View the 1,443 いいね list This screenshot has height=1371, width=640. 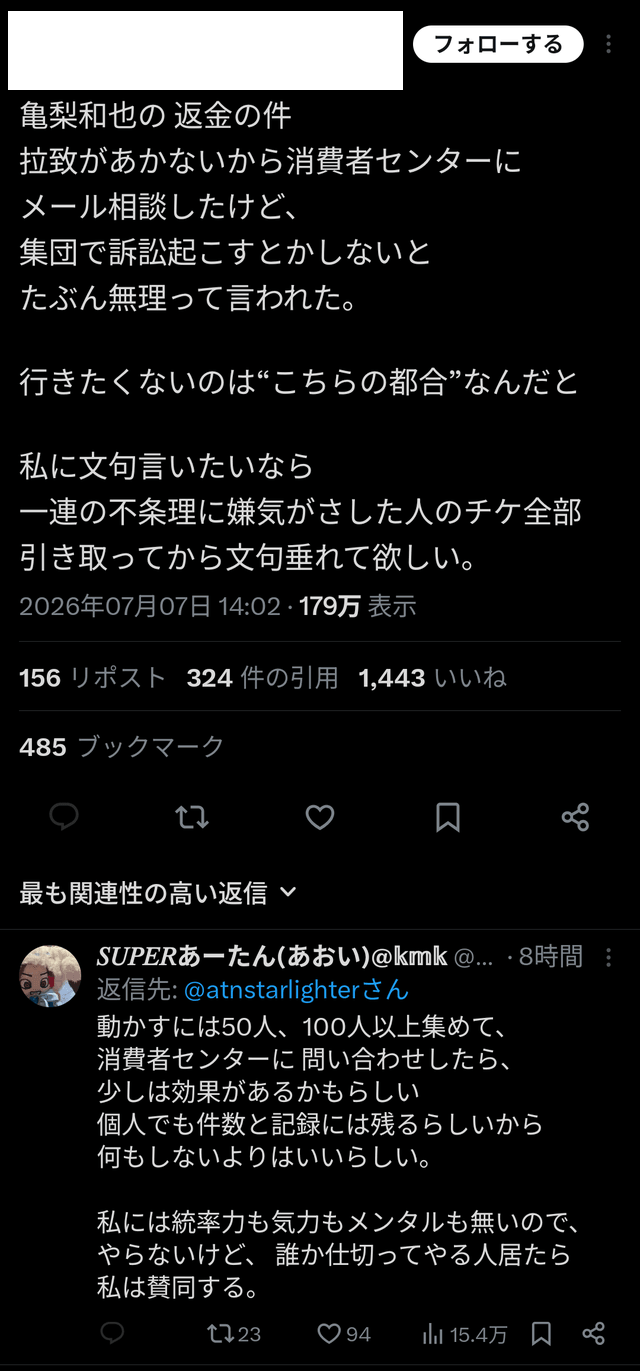(433, 678)
